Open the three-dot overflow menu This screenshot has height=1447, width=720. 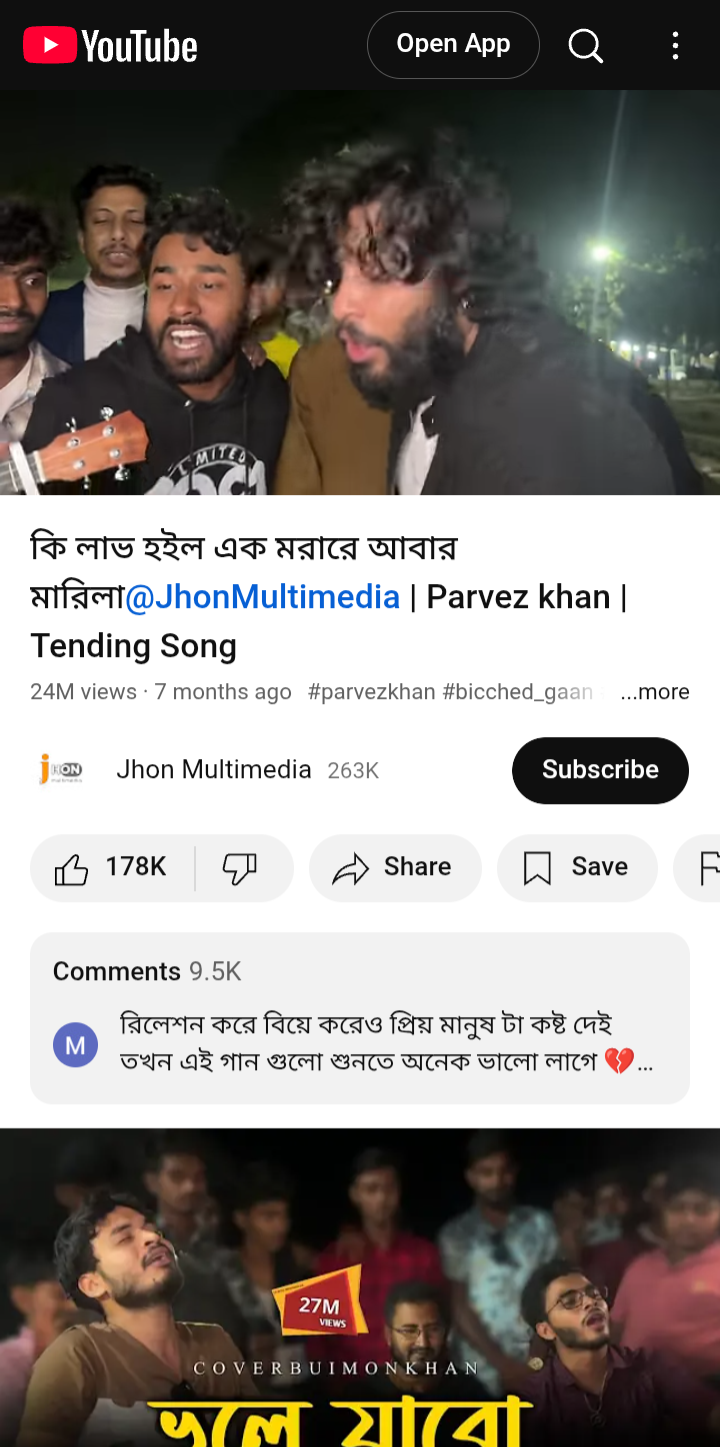point(675,45)
